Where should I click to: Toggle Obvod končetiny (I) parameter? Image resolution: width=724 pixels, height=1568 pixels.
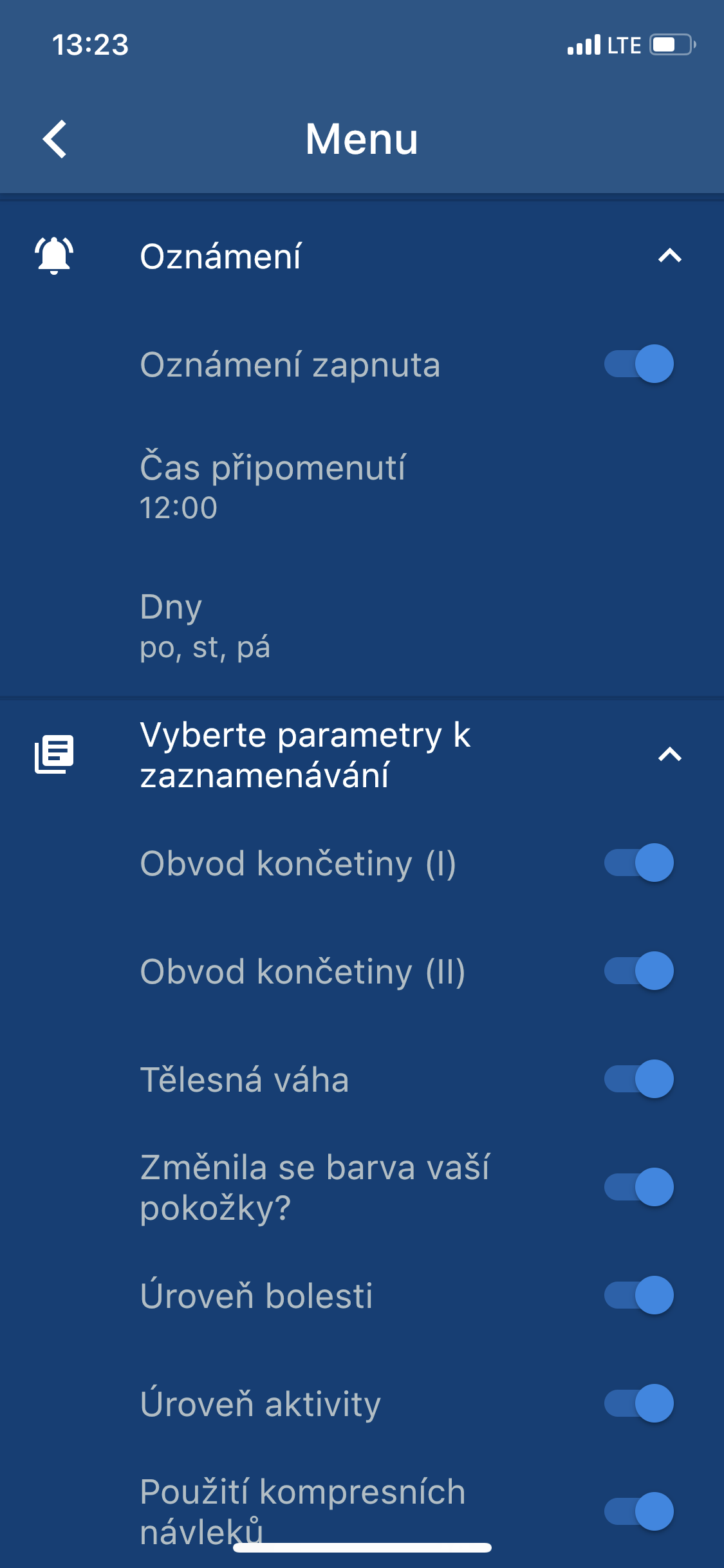(x=638, y=863)
